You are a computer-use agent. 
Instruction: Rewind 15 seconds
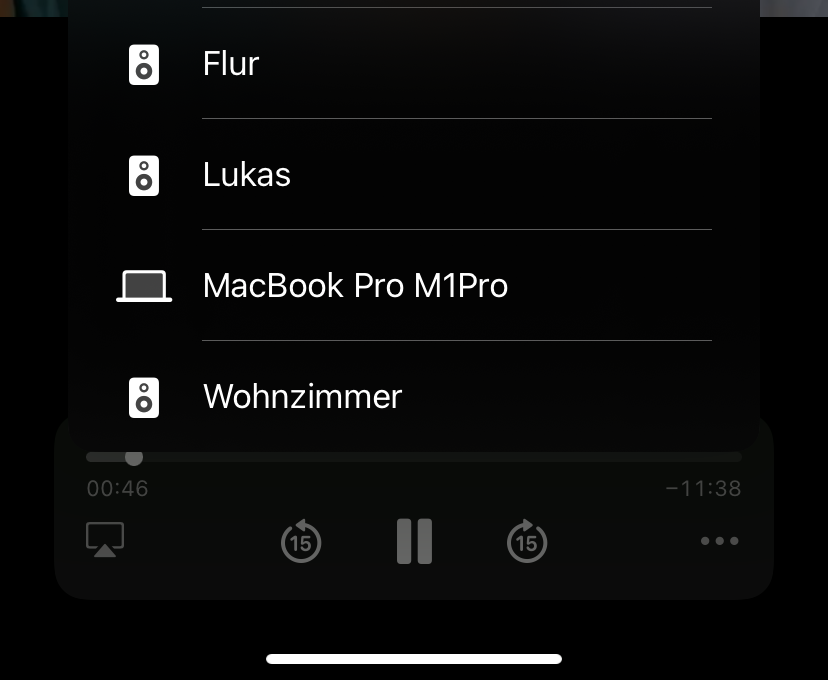point(301,542)
